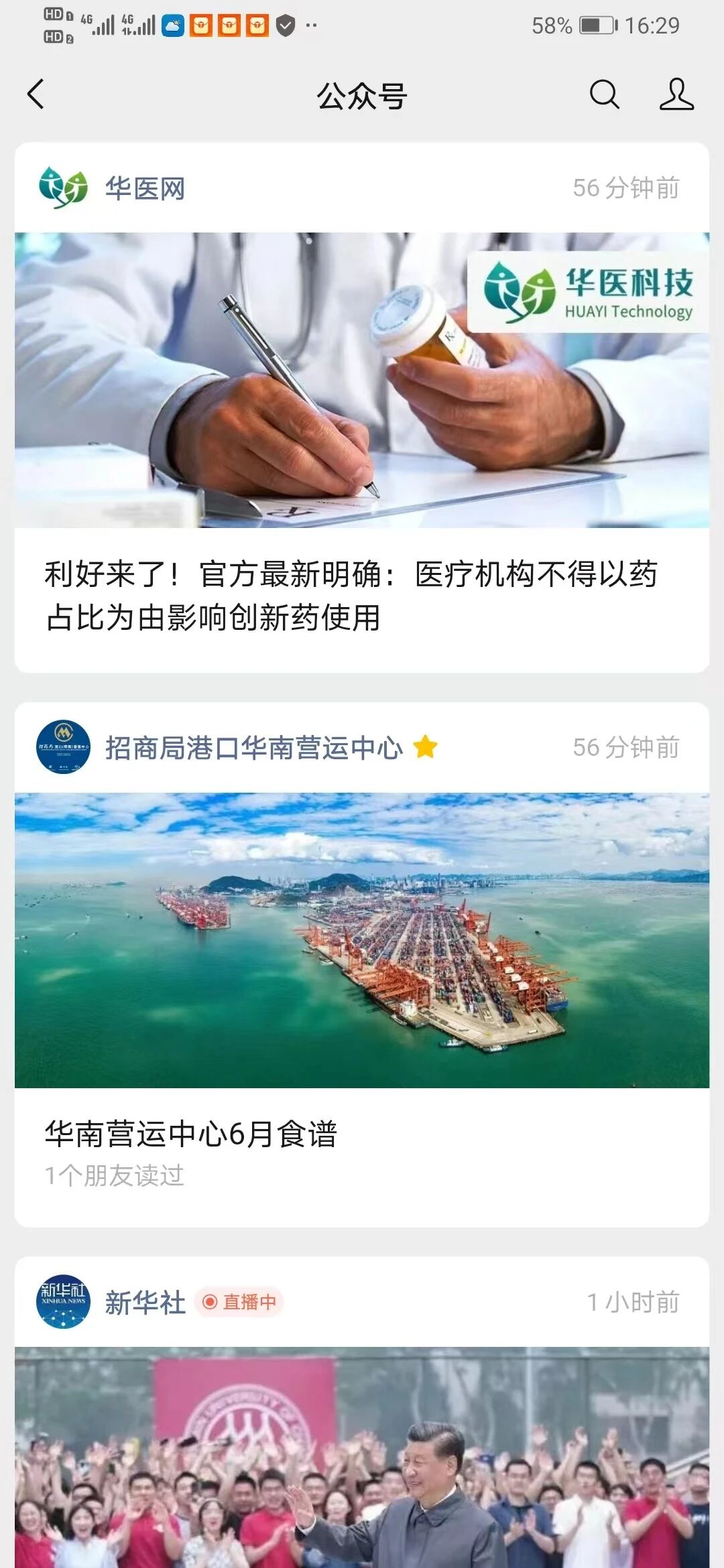The image size is (724, 1568).
Task: Go back using the top-left arrow
Action: coord(36,94)
